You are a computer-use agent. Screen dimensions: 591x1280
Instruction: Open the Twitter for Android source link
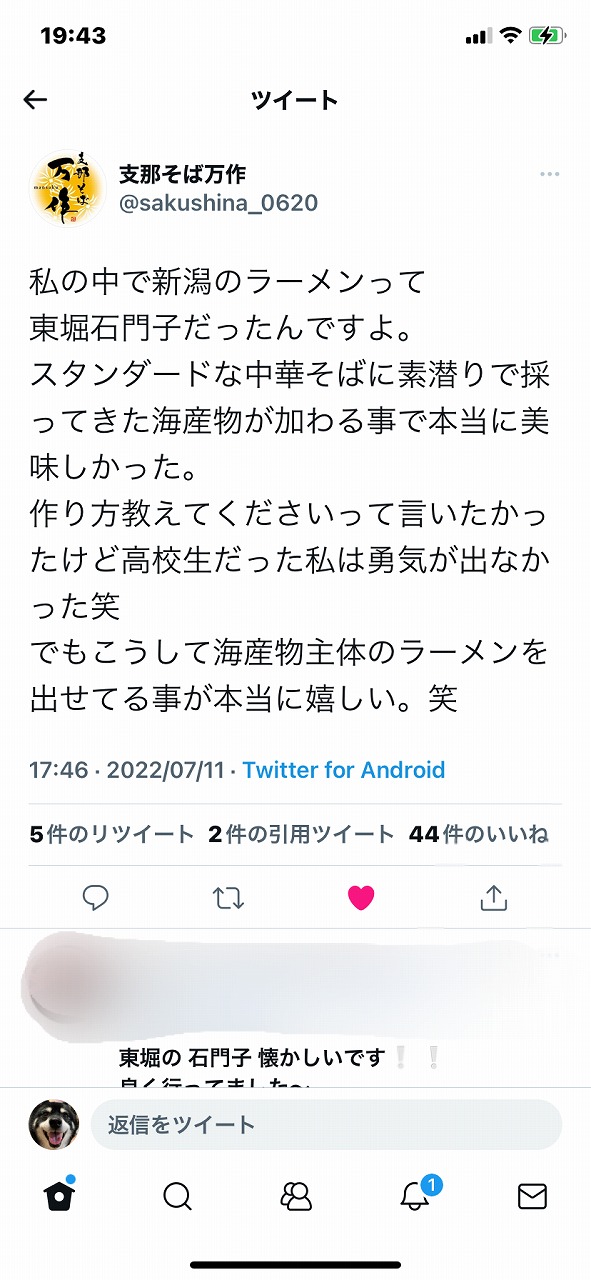pyautogui.click(x=344, y=770)
